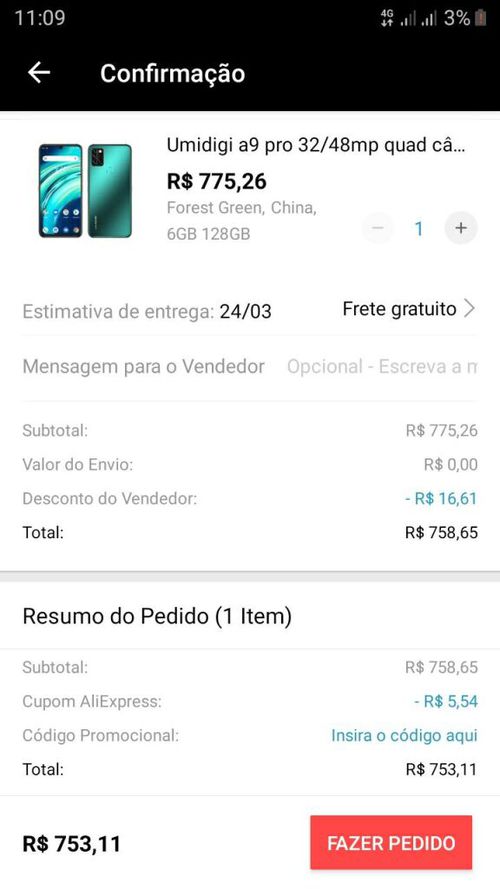Screen dimensions: 500x889
Task: Open Frete gratuito shipping options
Action: (409, 309)
